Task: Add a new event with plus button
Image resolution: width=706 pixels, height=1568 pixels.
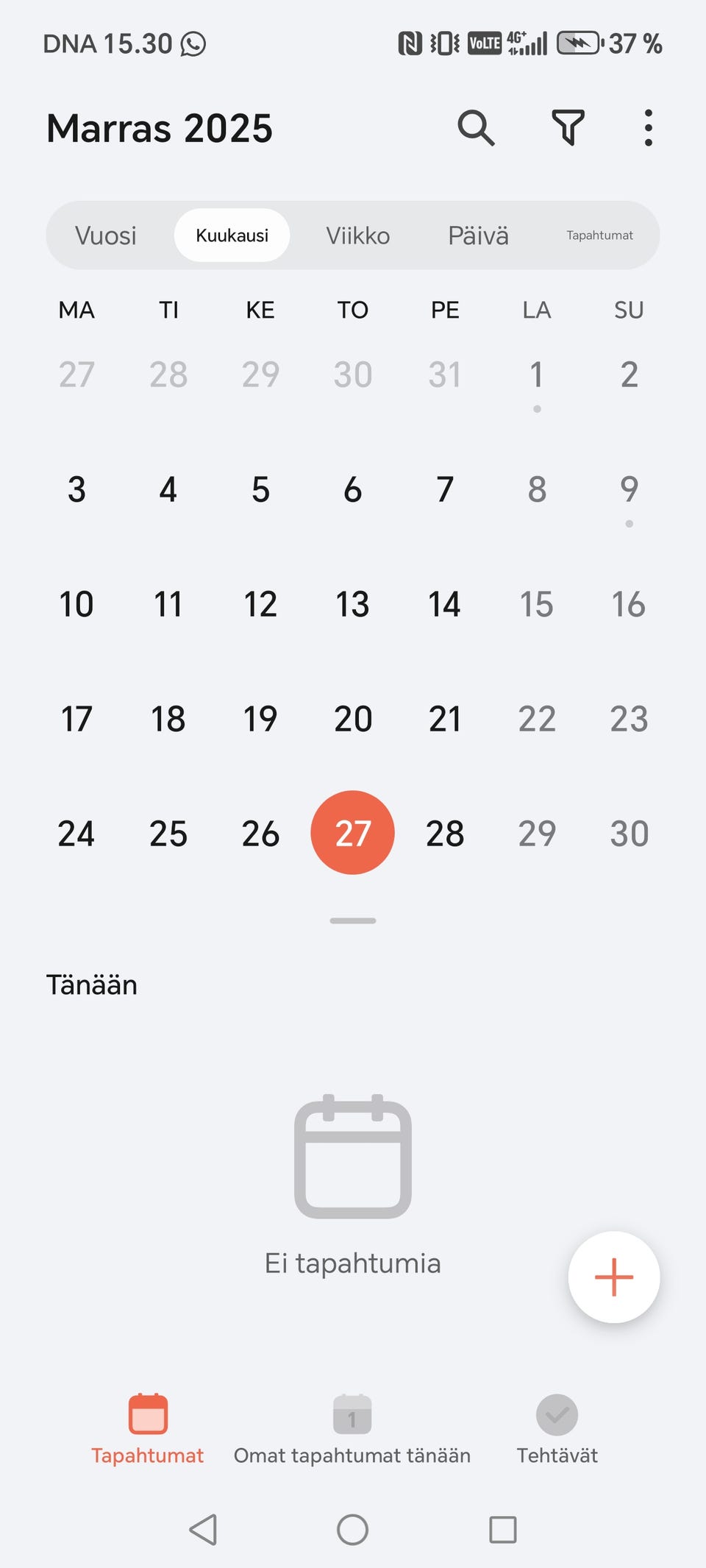Action: pyautogui.click(x=613, y=1277)
